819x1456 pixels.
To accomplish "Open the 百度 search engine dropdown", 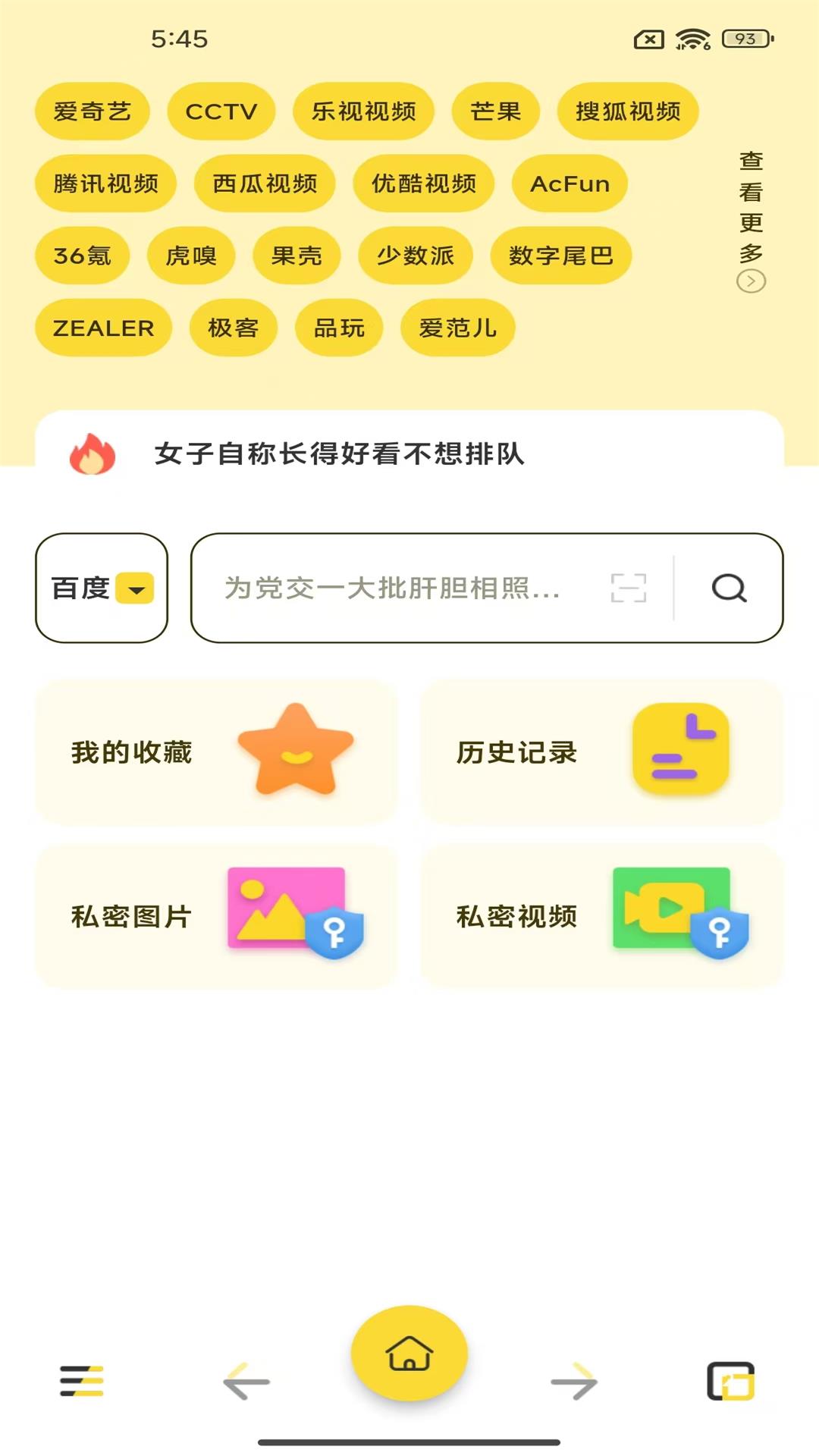I will click(x=100, y=588).
